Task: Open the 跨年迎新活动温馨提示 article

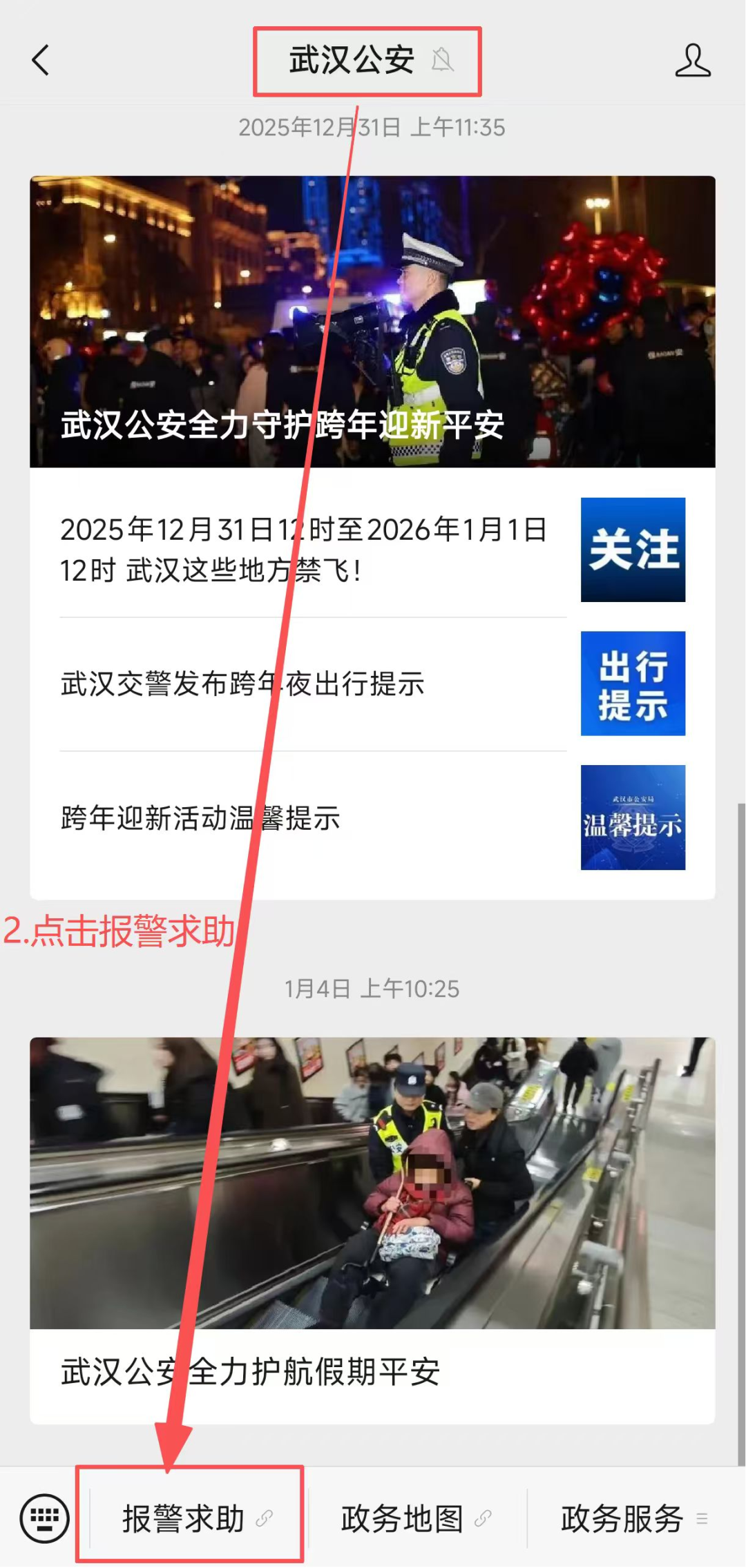Action: (200, 818)
